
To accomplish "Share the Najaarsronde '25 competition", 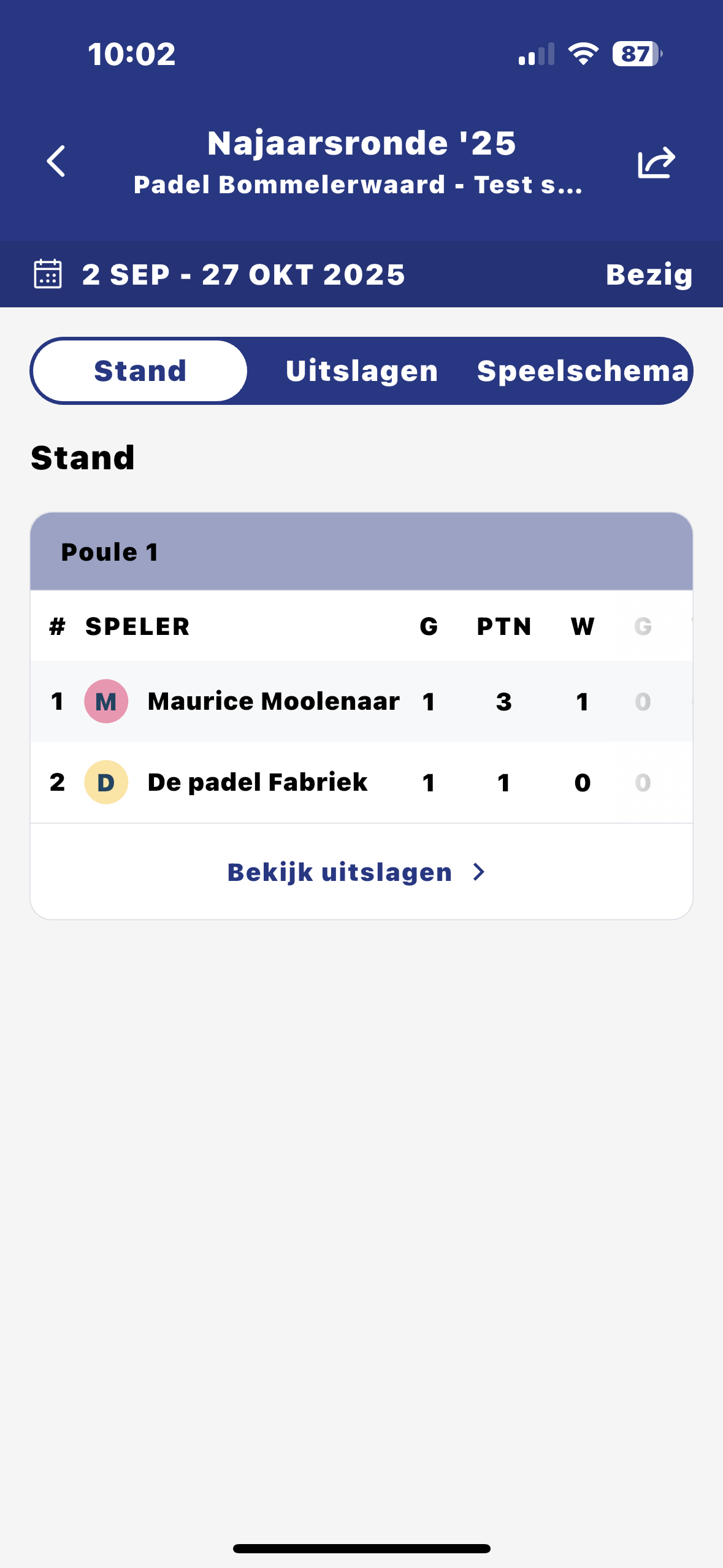I will pyautogui.click(x=656, y=163).
